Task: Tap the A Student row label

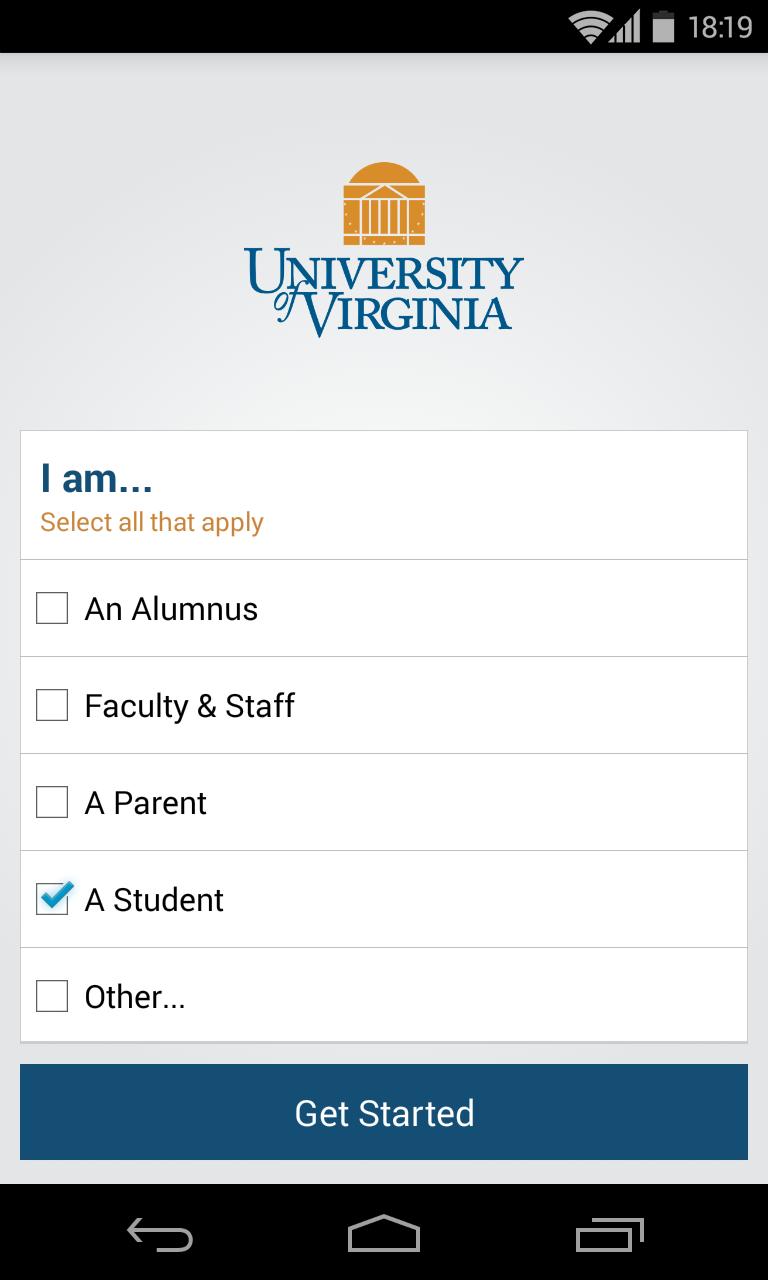Action: pyautogui.click(x=153, y=899)
